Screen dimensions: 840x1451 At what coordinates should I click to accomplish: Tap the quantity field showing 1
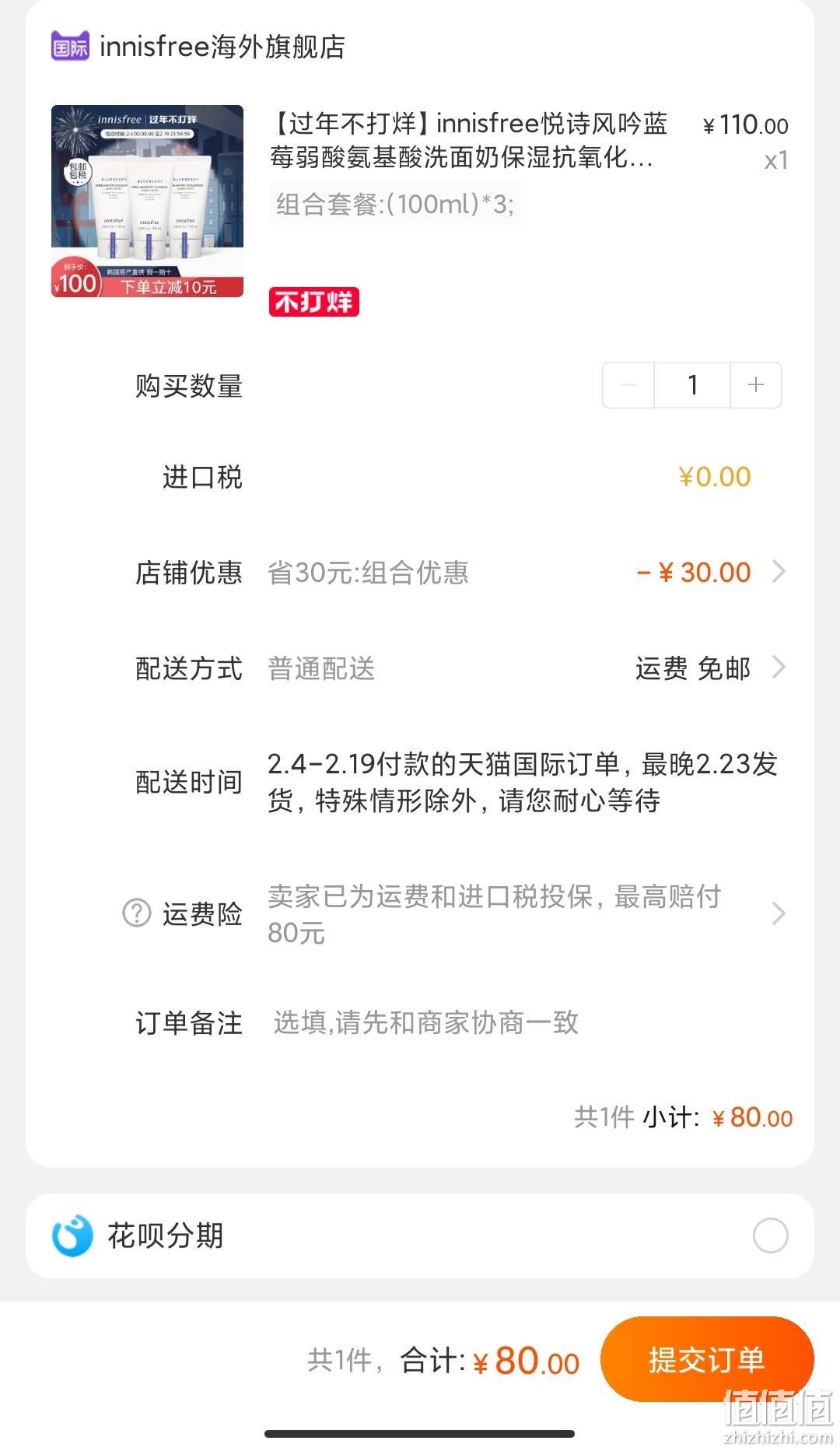[x=692, y=385]
